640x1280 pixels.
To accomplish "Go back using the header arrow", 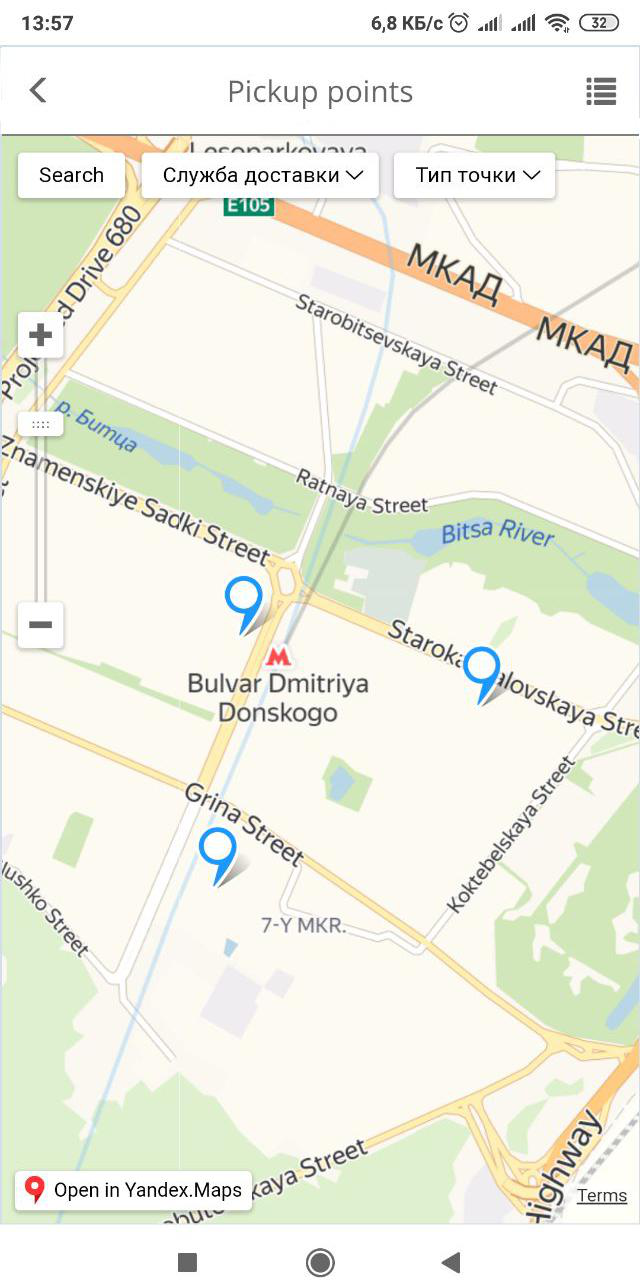I will 38,91.
